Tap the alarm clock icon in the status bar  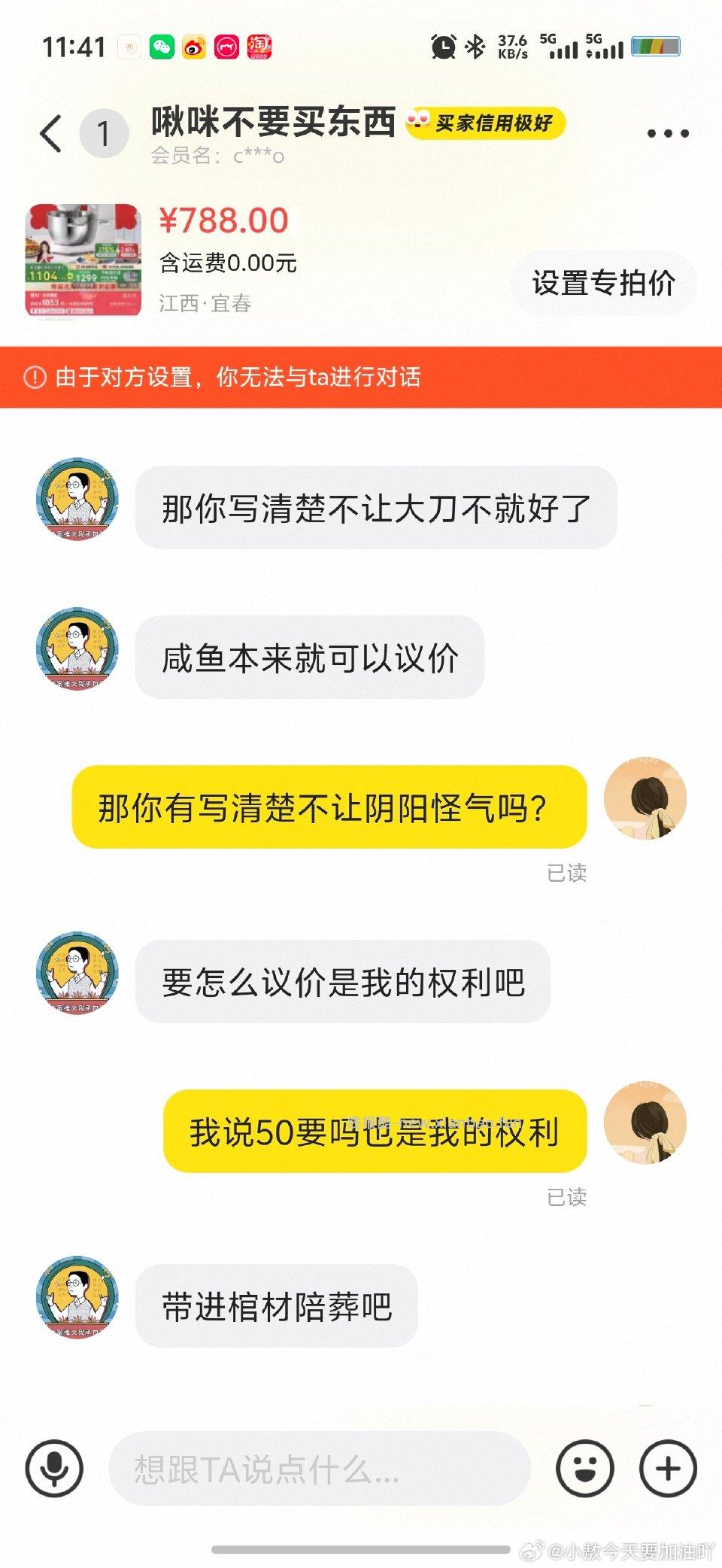(444, 47)
